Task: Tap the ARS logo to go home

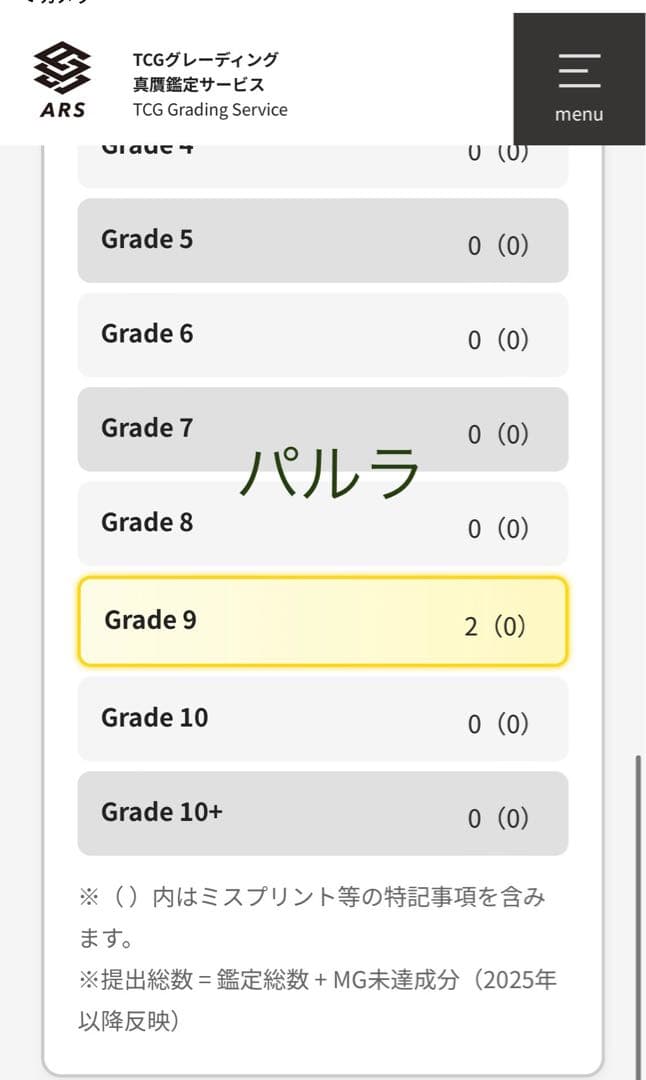Action: pyautogui.click(x=62, y=80)
